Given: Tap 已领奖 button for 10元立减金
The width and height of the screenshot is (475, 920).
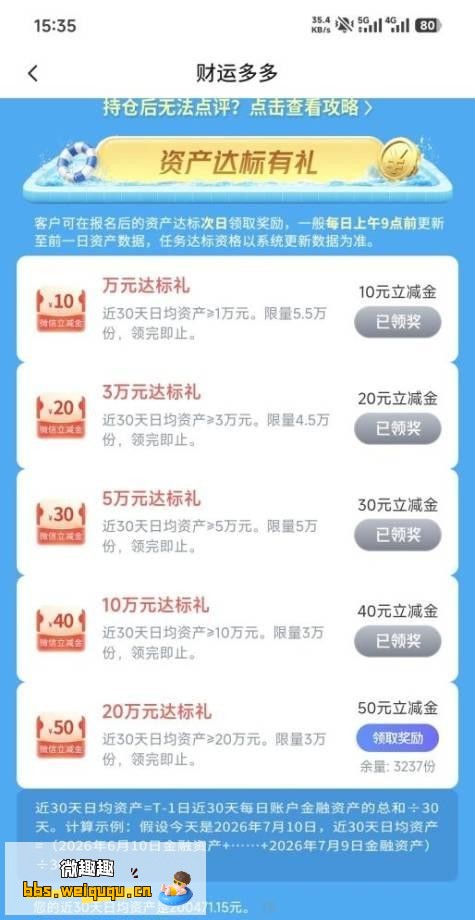Looking at the screenshot, I should 398,322.
